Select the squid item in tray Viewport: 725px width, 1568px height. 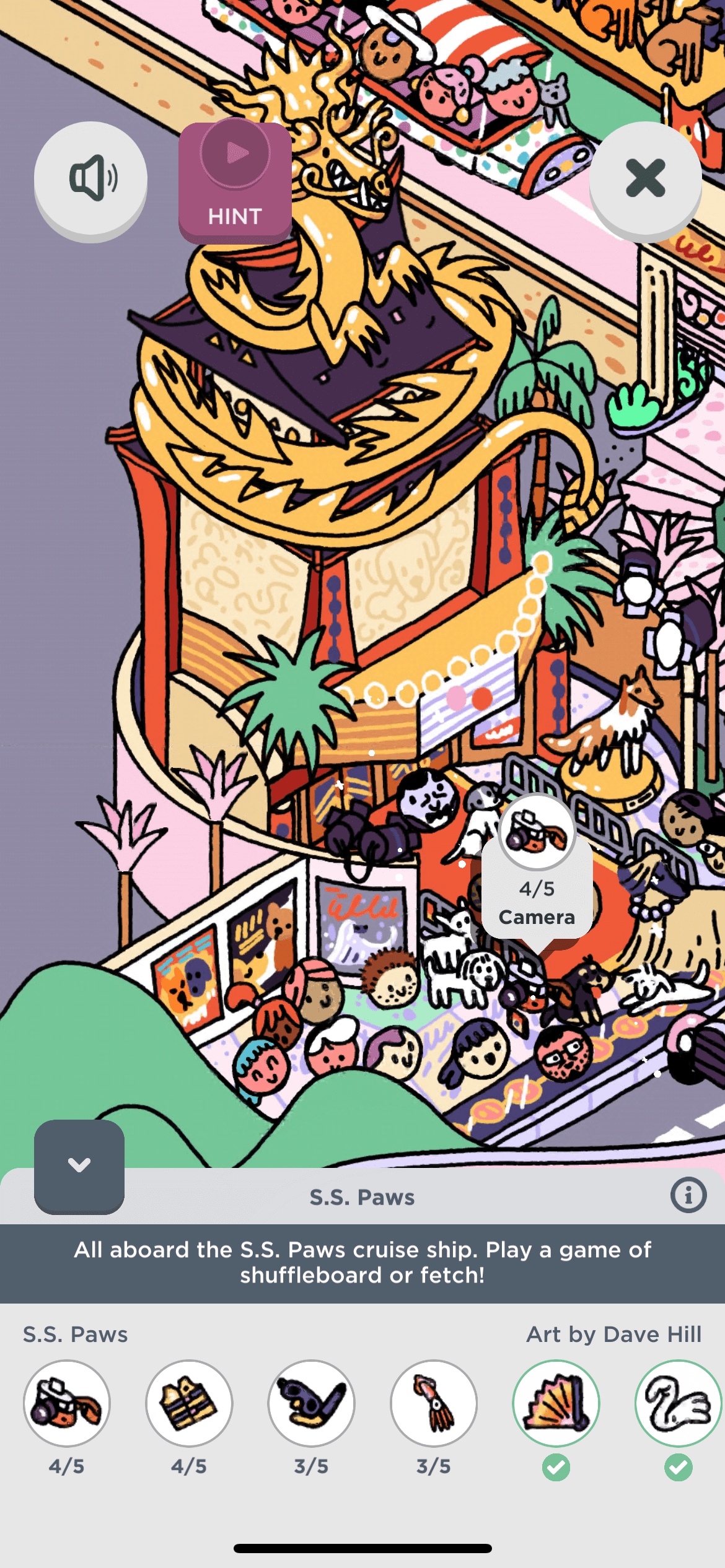click(434, 1403)
